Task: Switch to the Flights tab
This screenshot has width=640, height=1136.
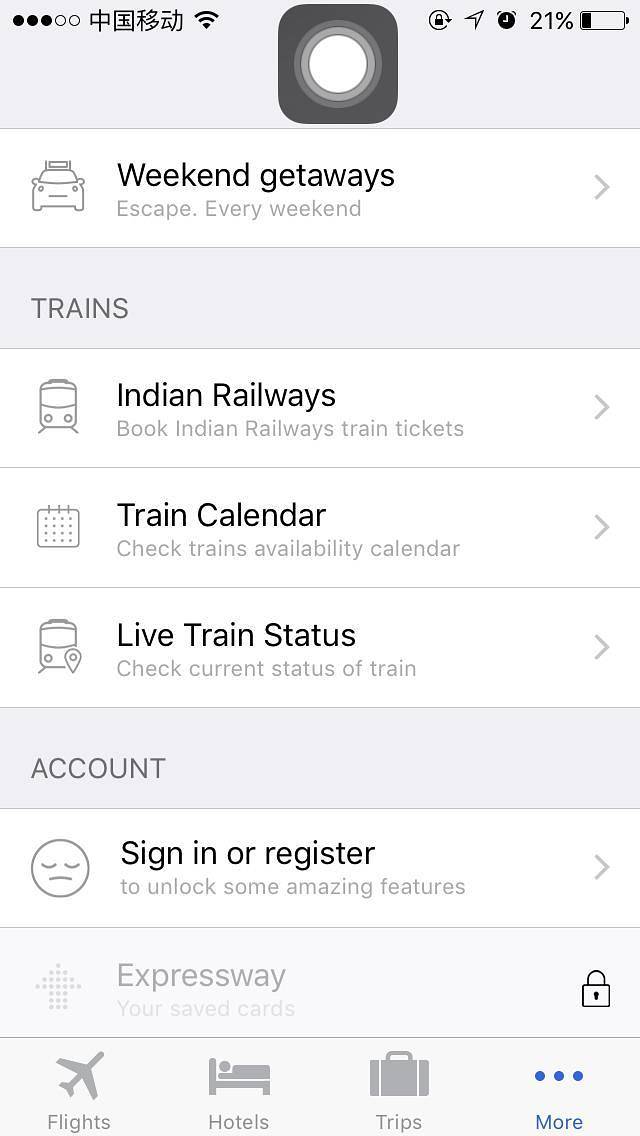Action: pyautogui.click(x=79, y=1090)
